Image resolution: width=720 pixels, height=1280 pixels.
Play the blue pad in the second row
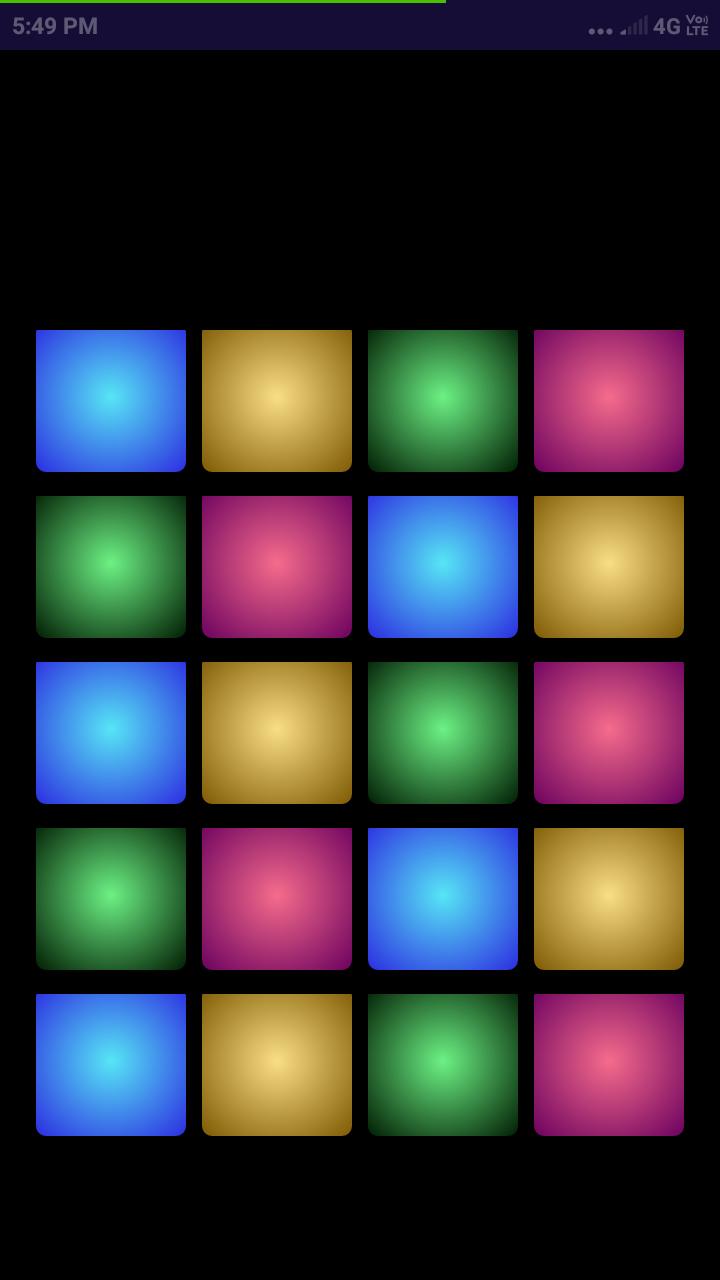[443, 566]
